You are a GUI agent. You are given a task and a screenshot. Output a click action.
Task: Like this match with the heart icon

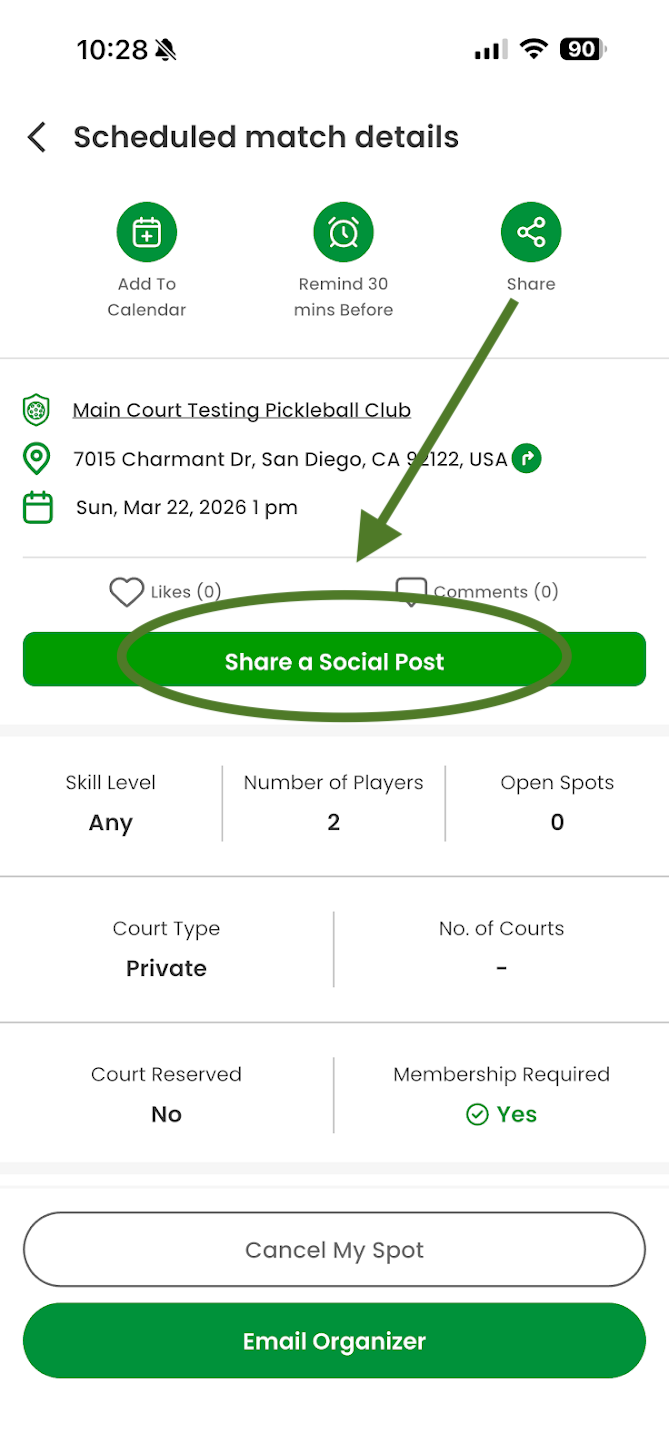127,592
